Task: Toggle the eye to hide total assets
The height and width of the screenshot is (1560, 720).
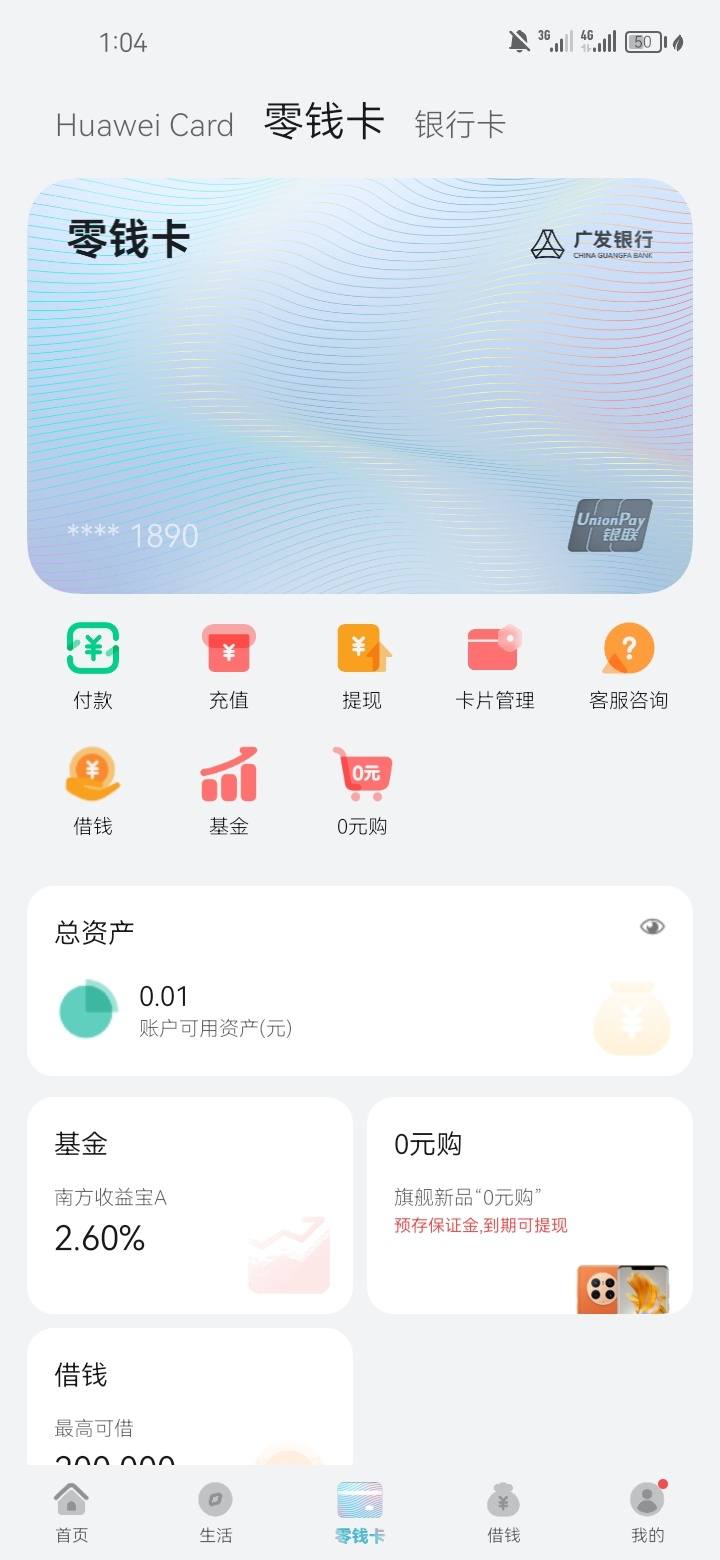Action: [x=652, y=928]
